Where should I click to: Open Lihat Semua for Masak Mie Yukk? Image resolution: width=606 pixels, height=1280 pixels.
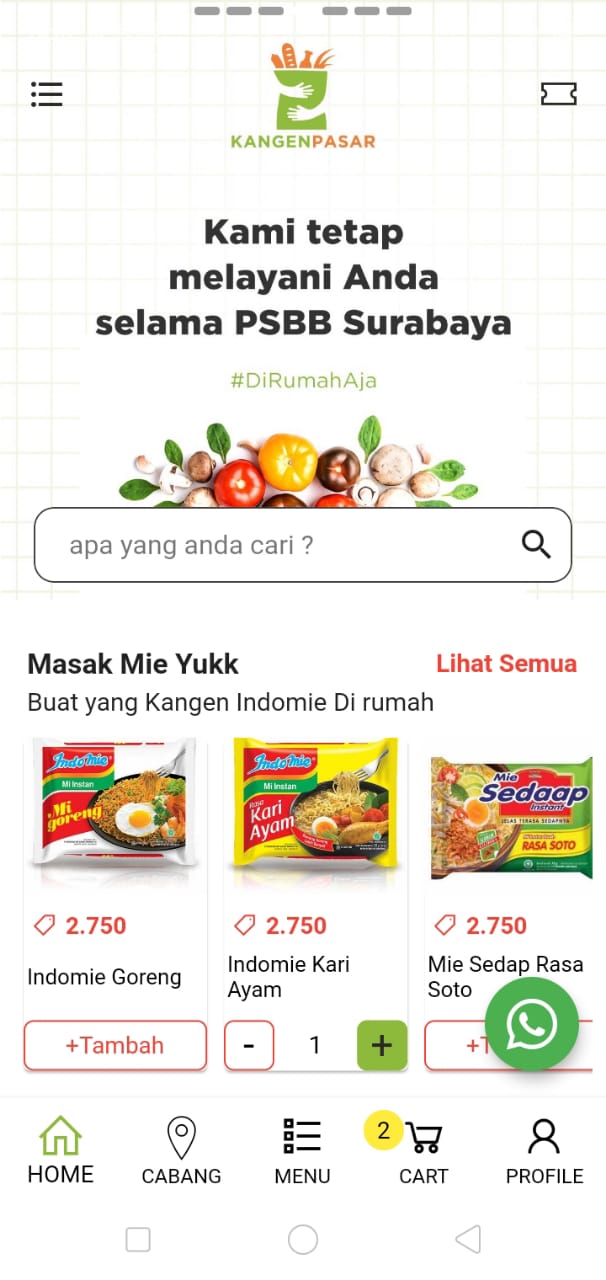[x=506, y=663]
